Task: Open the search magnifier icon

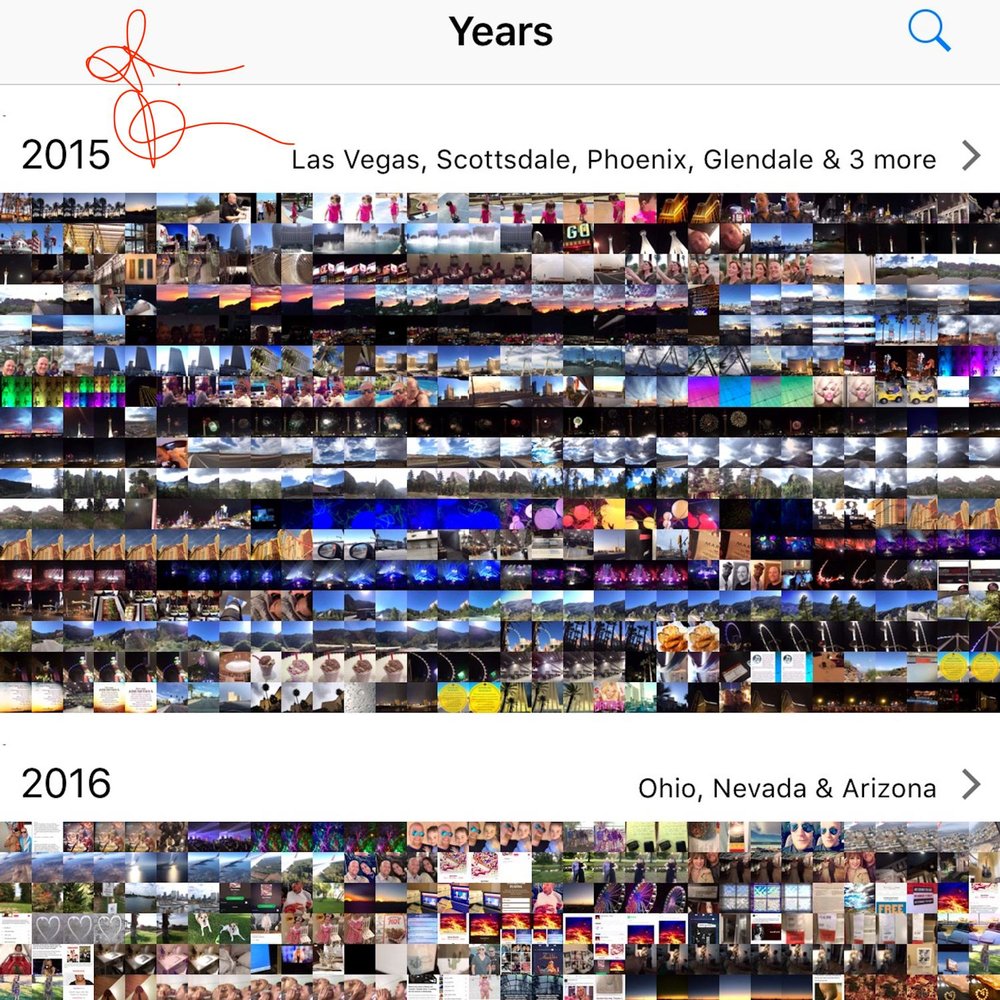Action: click(x=929, y=32)
